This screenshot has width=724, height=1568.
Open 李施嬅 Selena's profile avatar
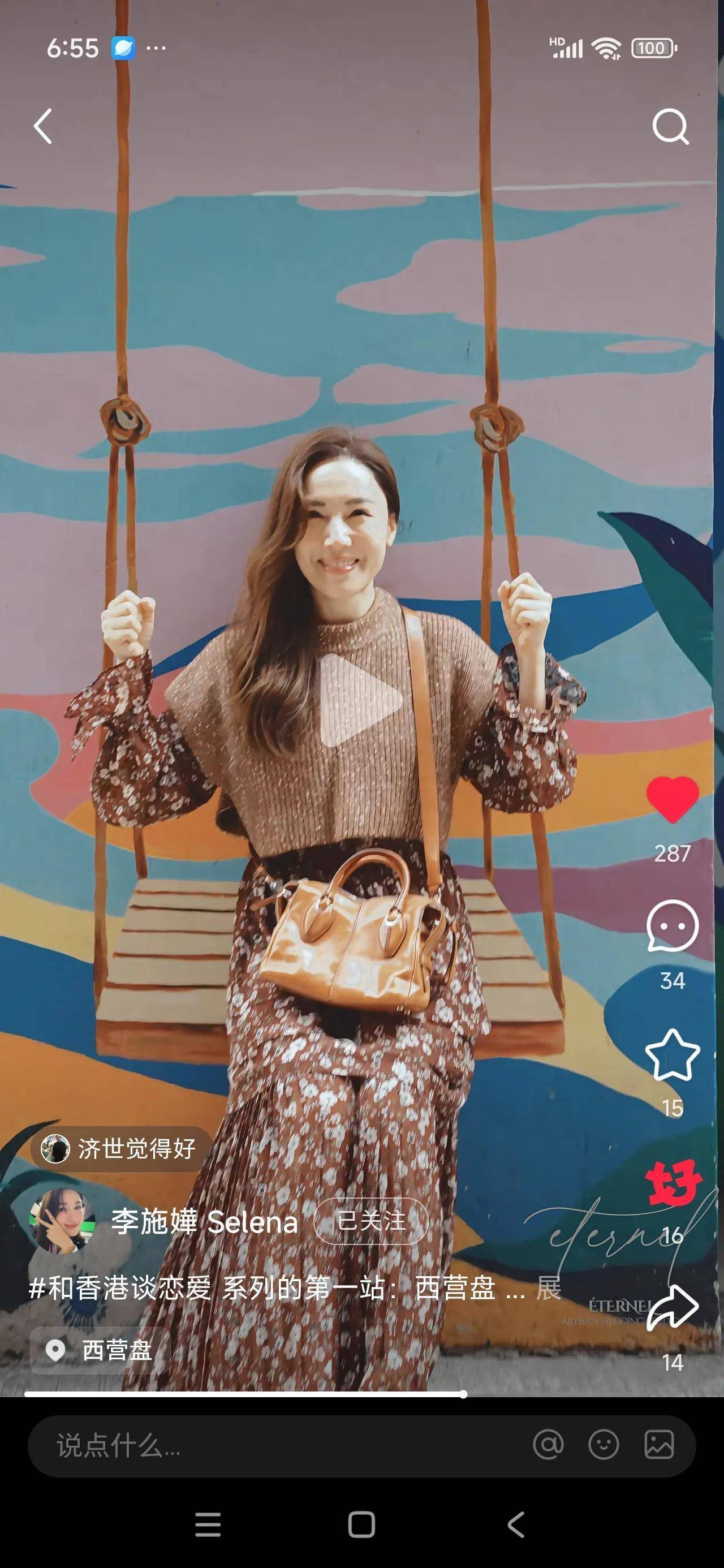pyautogui.click(x=62, y=1221)
